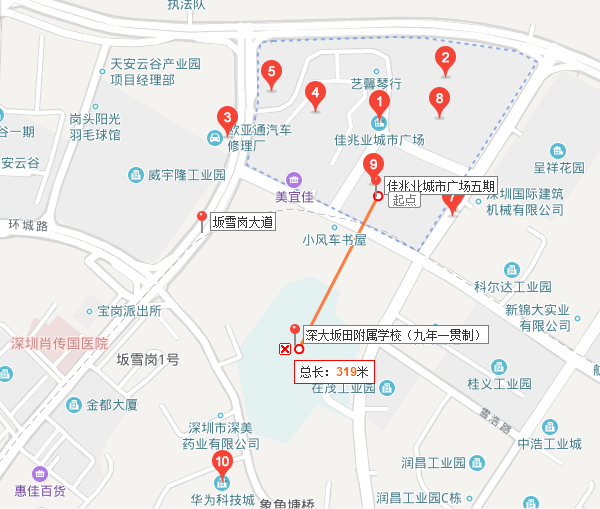Open marker 3 near the auto repair shop
Screen dimensions: 600x509
click(x=228, y=117)
